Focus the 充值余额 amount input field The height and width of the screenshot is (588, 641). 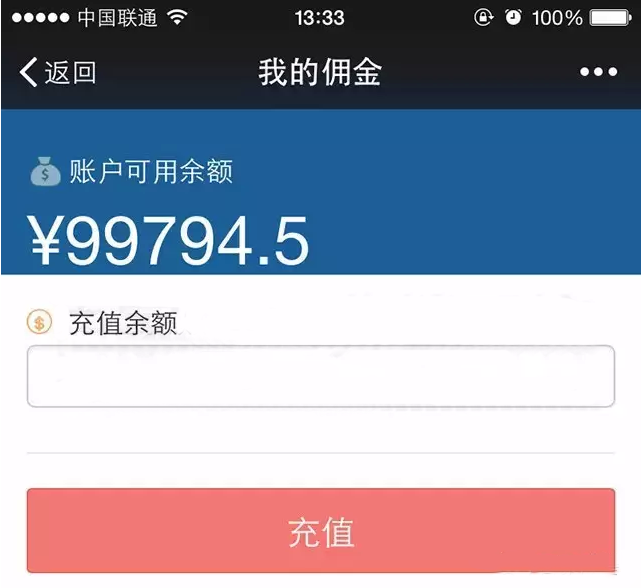(x=320, y=376)
